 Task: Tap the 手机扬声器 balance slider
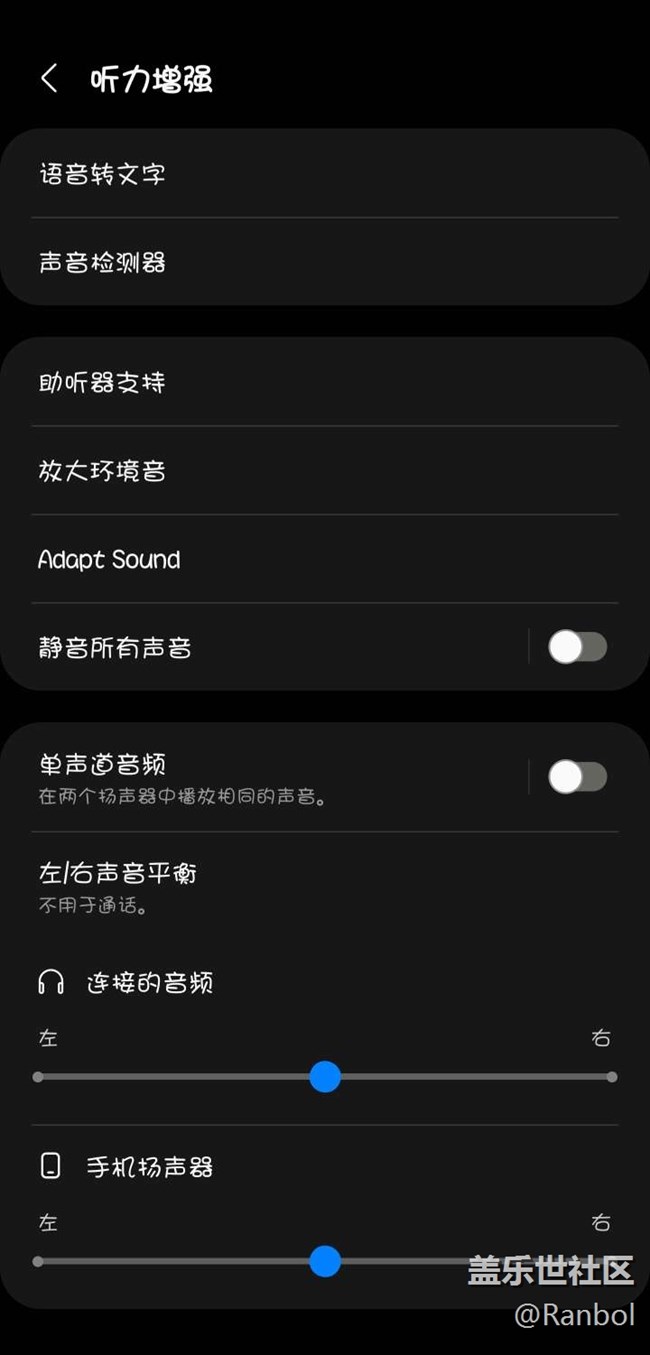point(325,1261)
